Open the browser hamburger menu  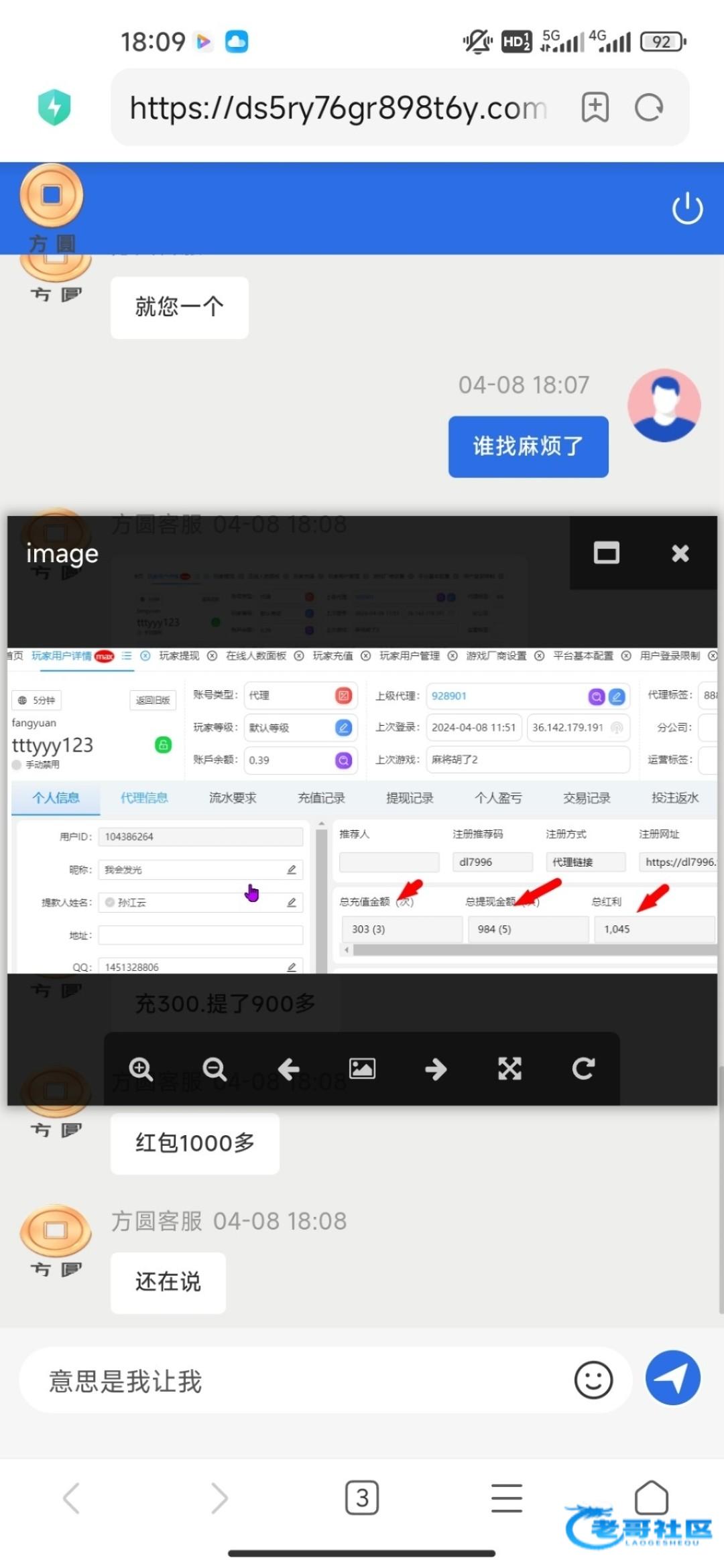pos(507,1498)
